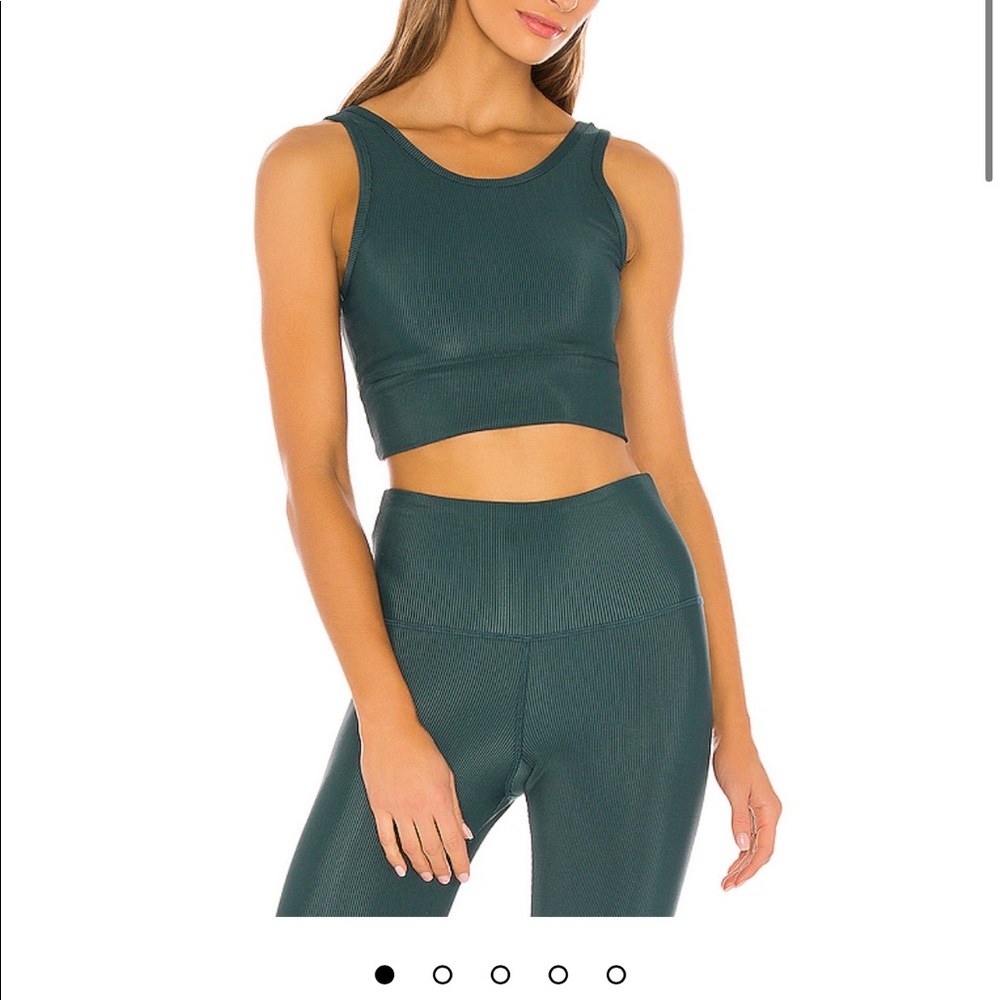Viewport: 1000px width, 1000px height.
Task: Jump to the second image via carousel dot
Action: pos(442,974)
